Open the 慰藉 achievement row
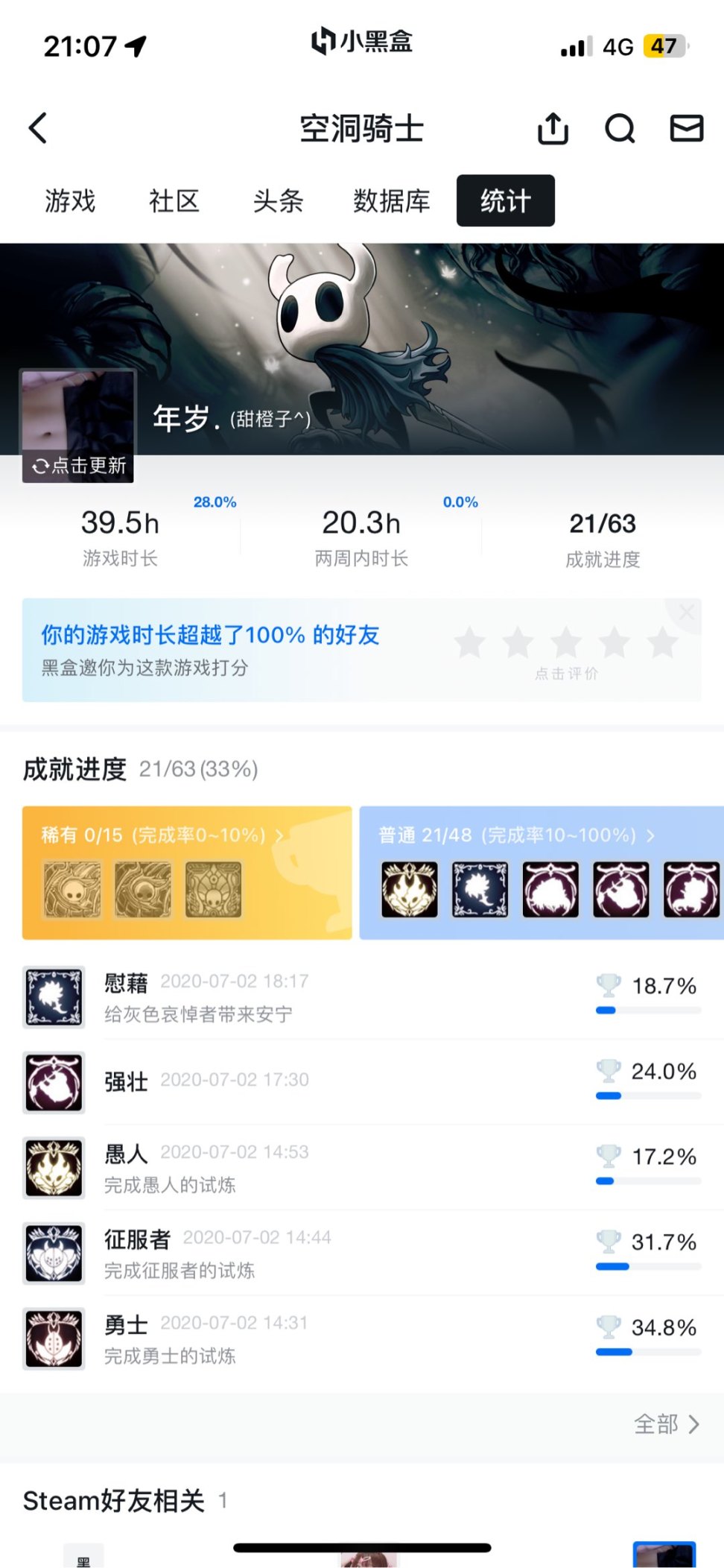 click(361, 997)
